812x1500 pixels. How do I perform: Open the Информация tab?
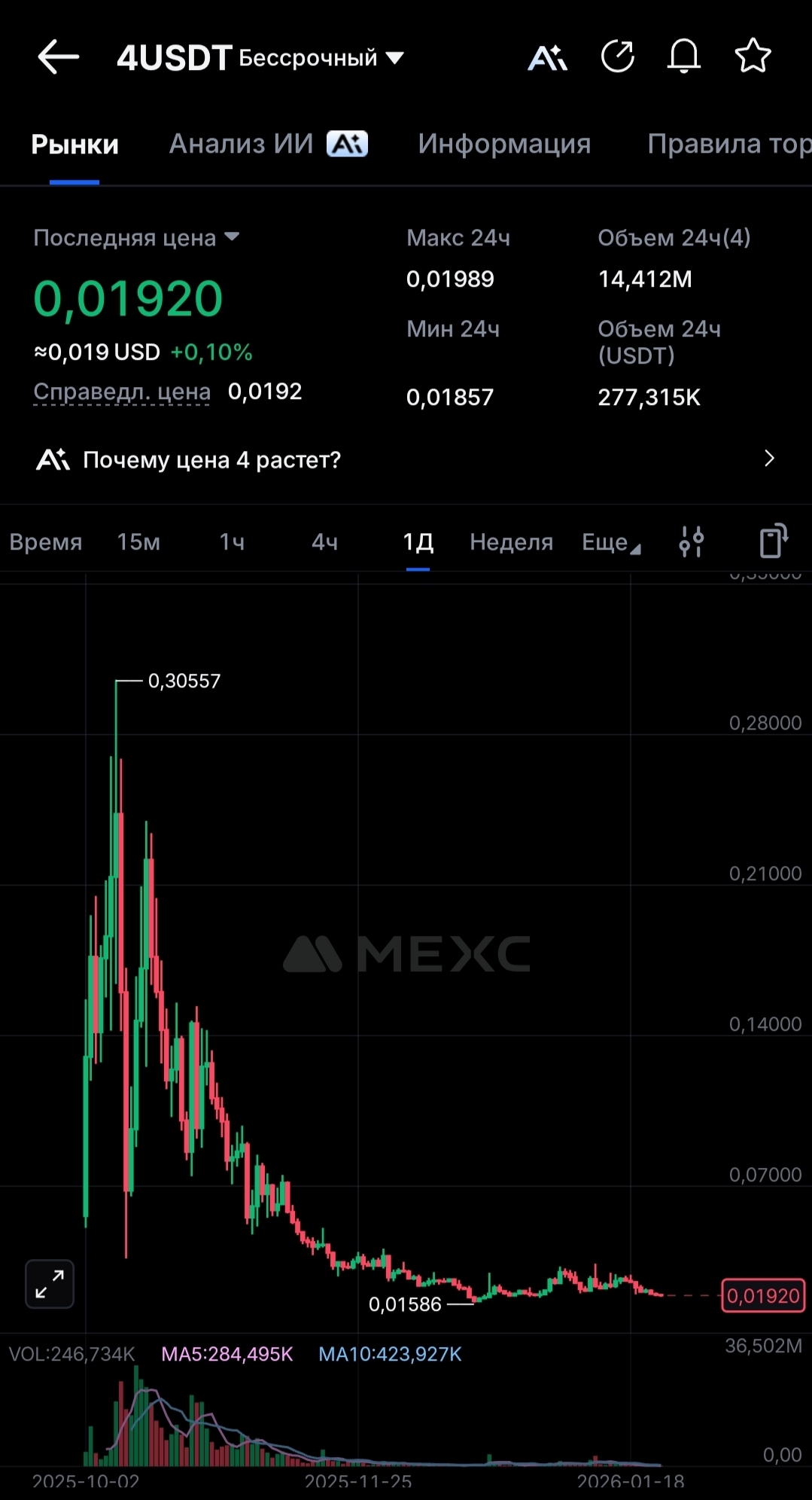tap(504, 144)
